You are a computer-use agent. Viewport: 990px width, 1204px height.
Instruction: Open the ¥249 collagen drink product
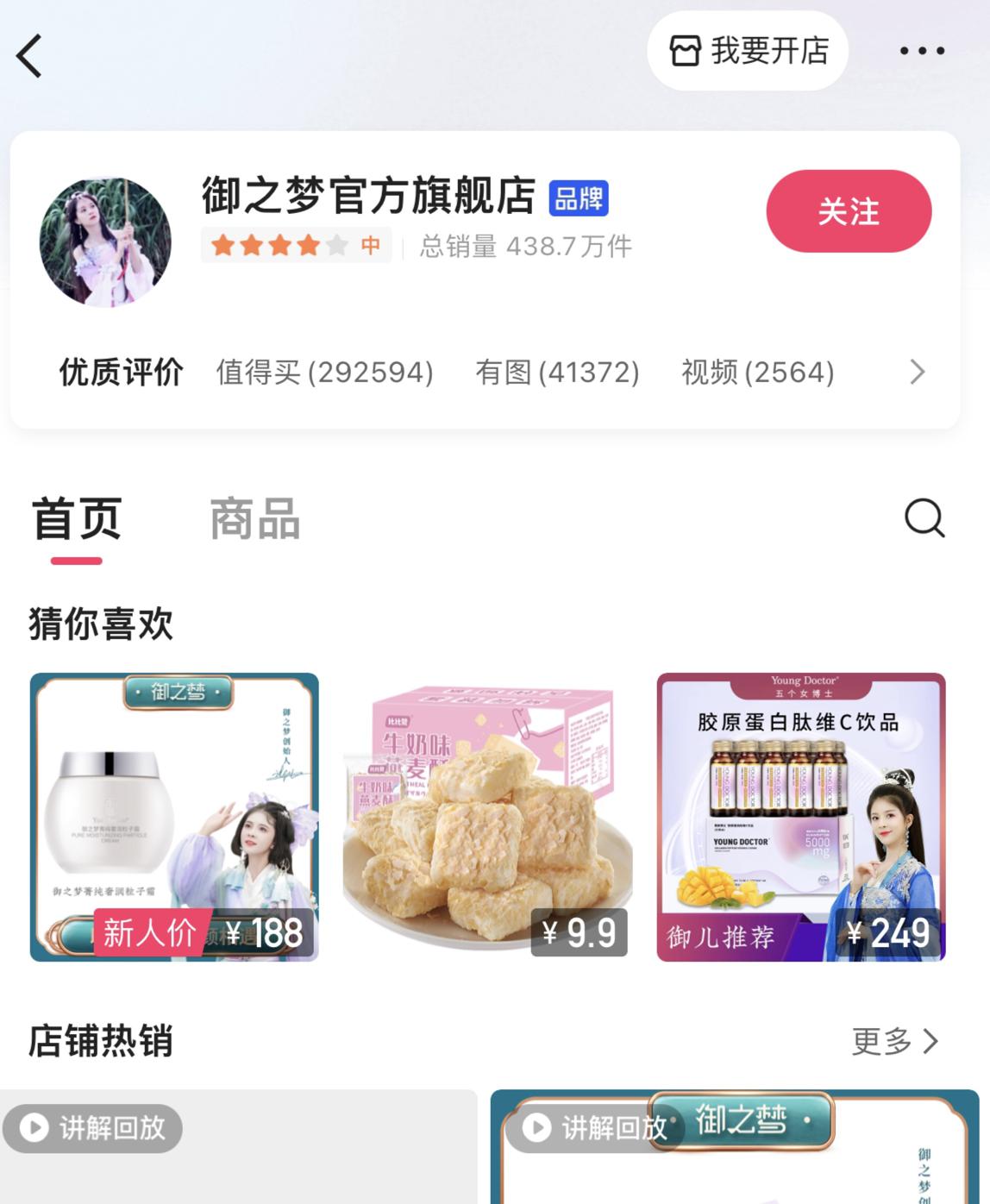tap(798, 815)
